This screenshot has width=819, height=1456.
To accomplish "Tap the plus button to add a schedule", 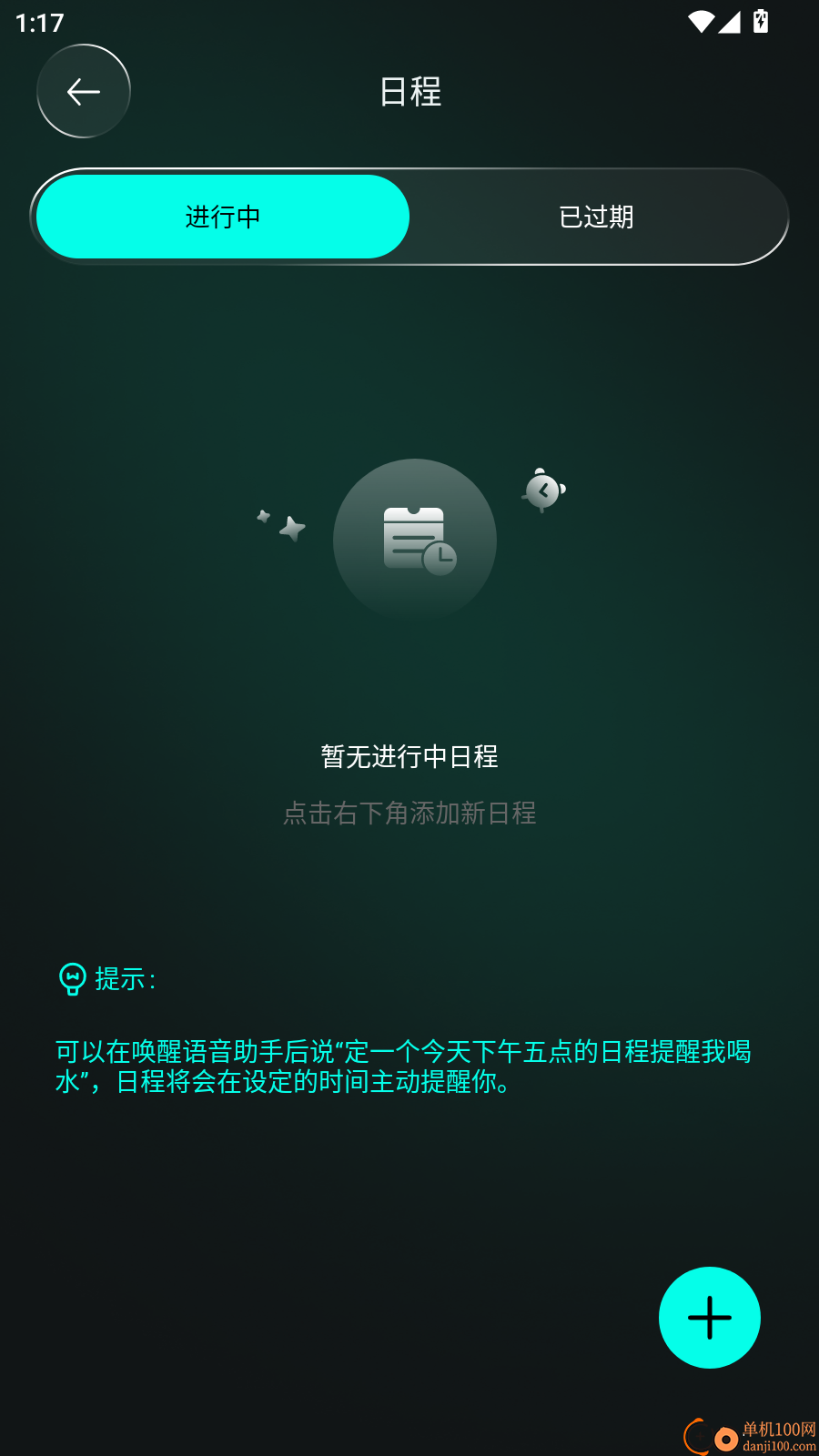I will (x=710, y=1317).
